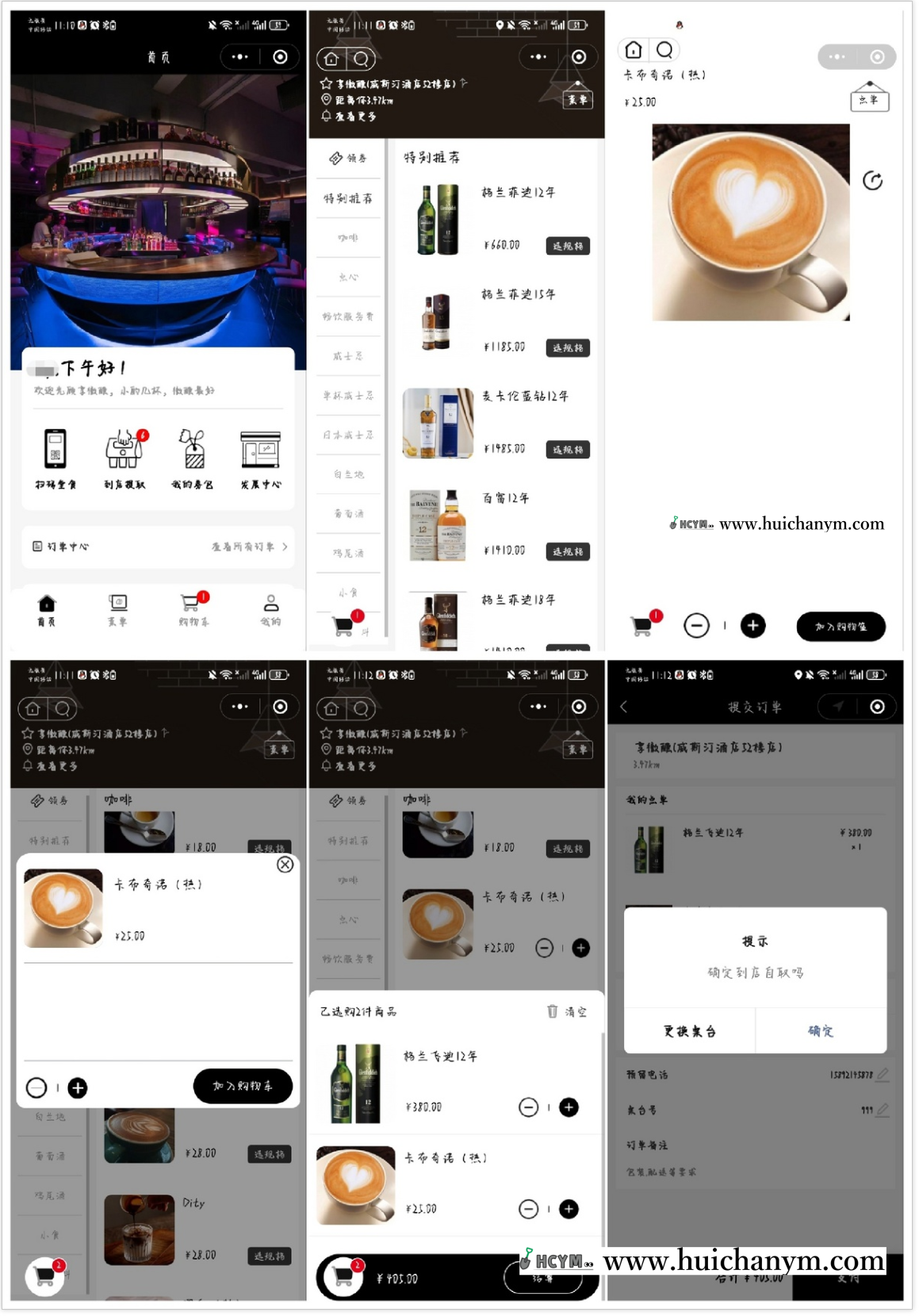Open the mini-program more options menu
919x1316 pixels.
click(x=538, y=57)
